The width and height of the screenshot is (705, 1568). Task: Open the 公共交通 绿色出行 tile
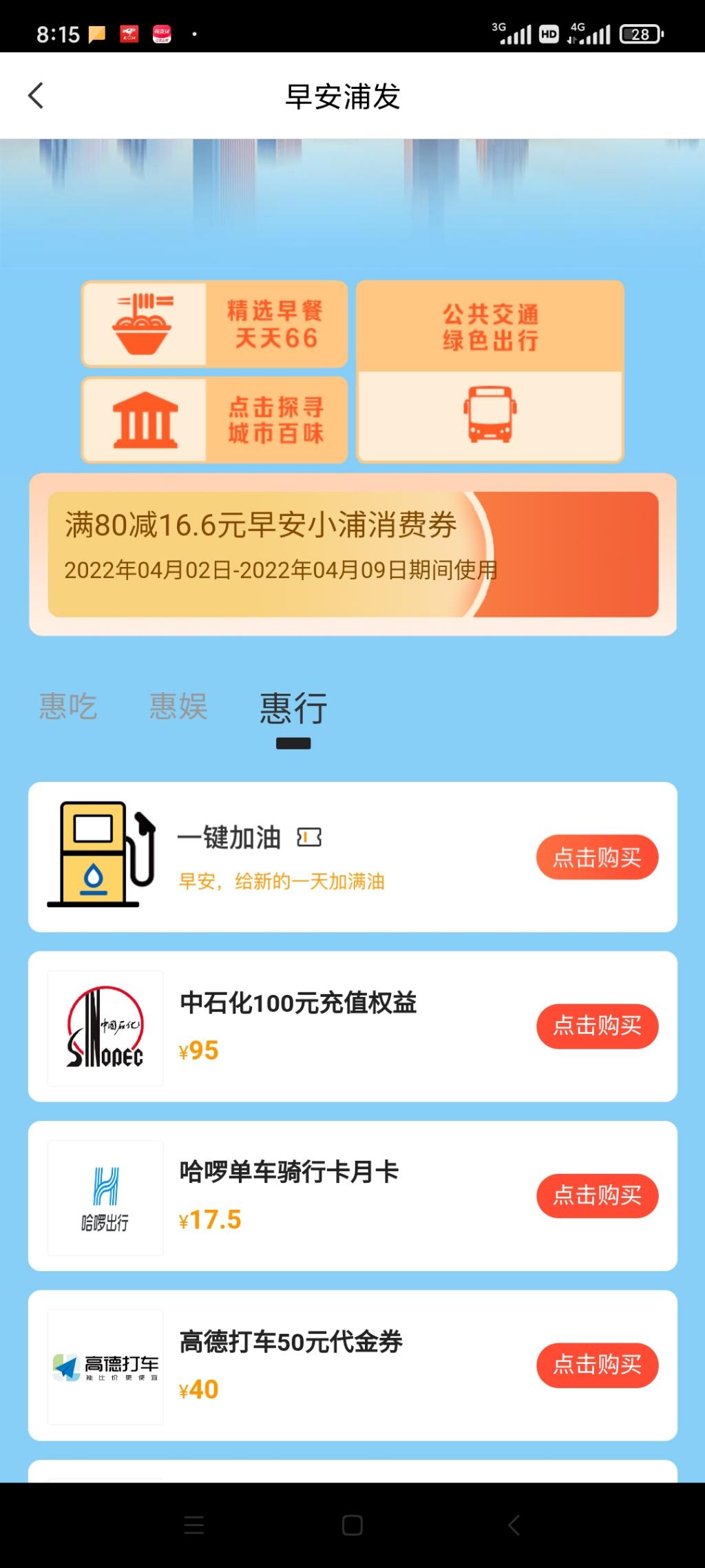click(490, 371)
